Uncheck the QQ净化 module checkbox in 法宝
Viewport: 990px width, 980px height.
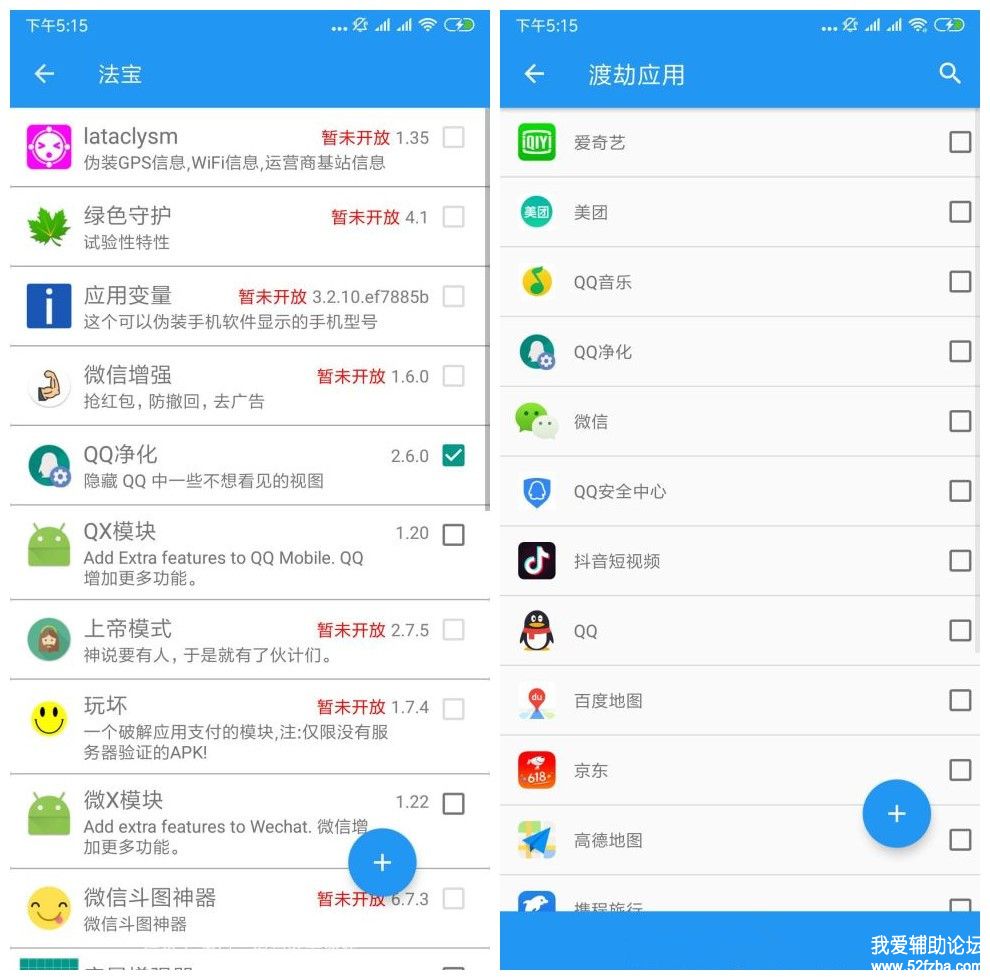pyautogui.click(x=453, y=456)
